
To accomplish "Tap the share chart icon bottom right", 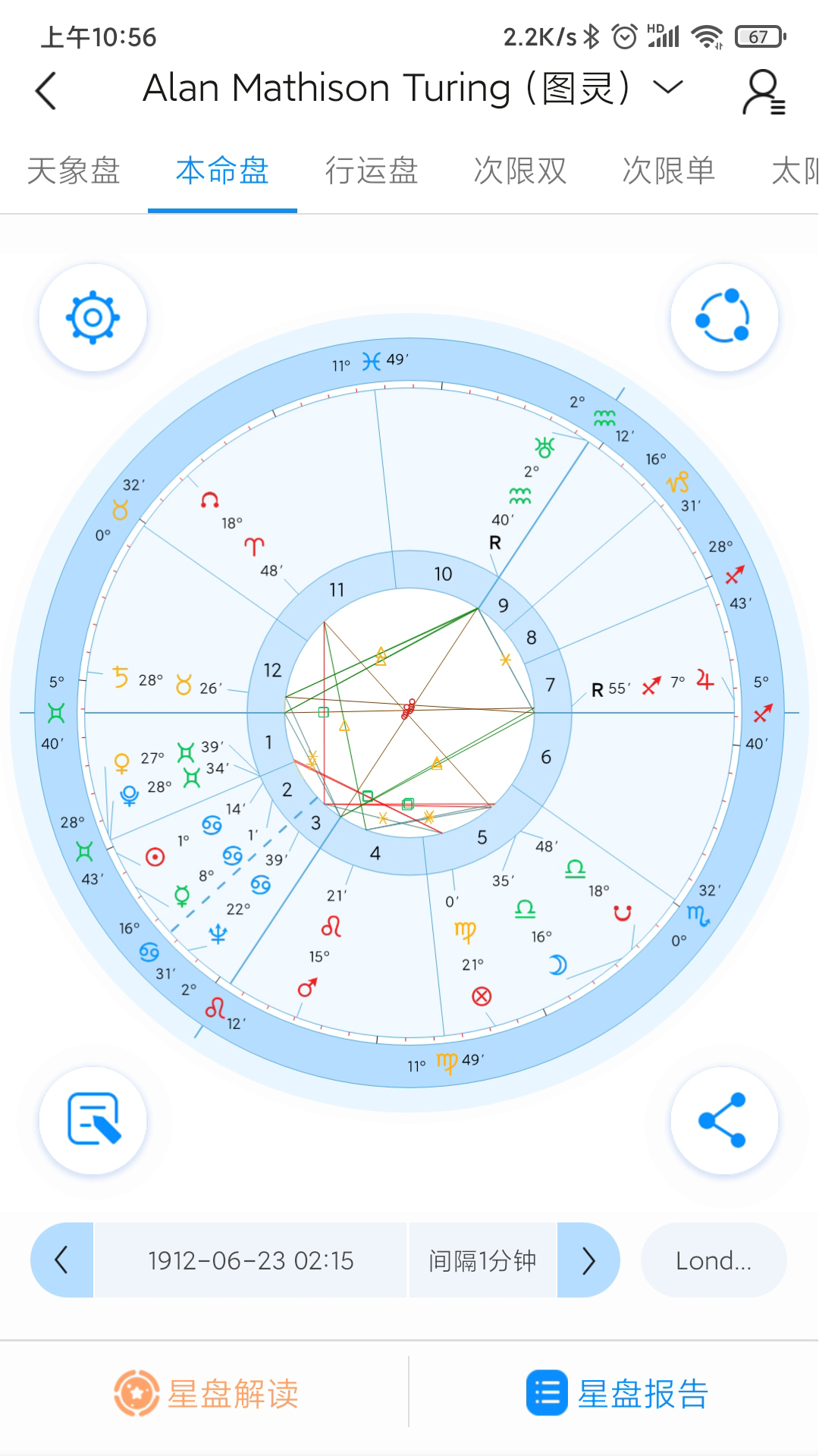I will 724,1122.
